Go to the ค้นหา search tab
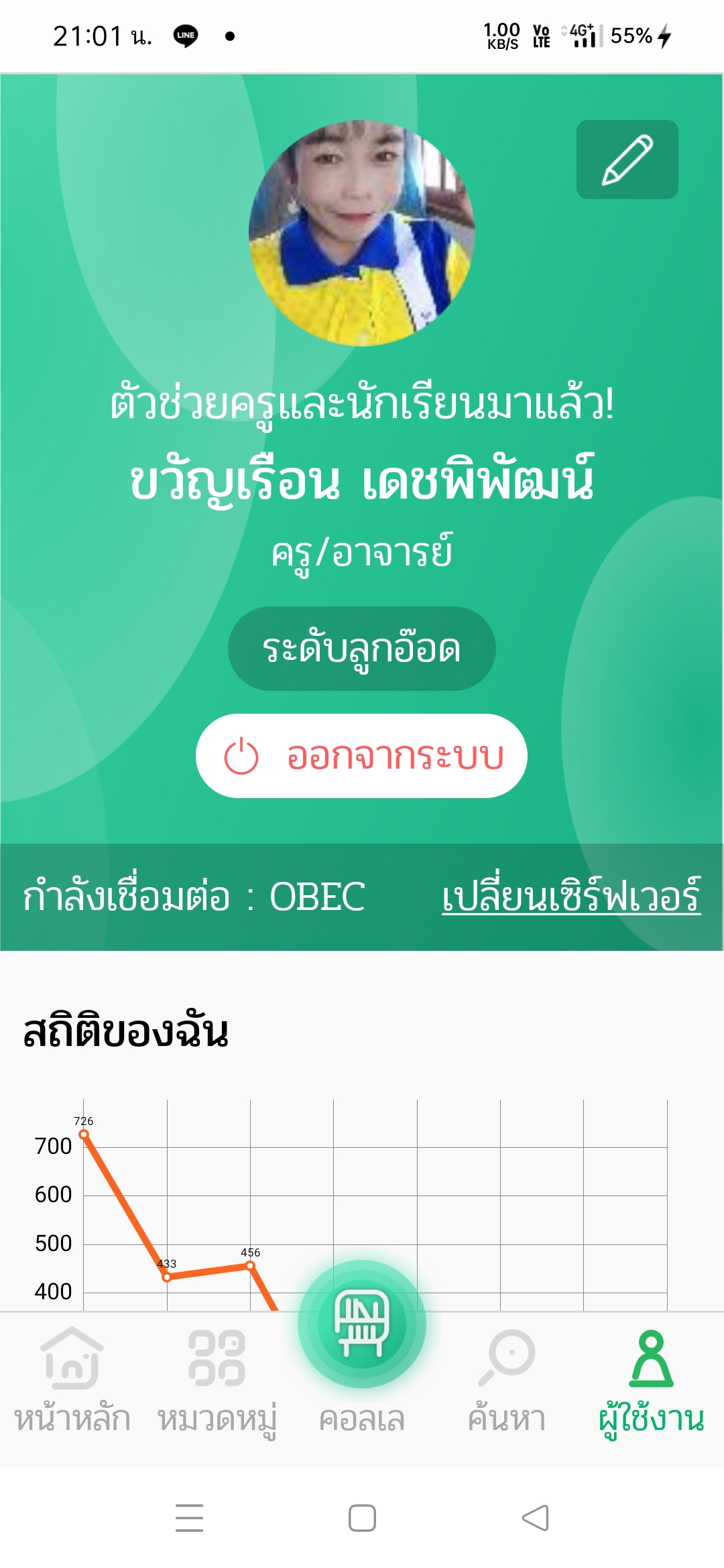The height and width of the screenshot is (1568, 724). [x=507, y=1380]
